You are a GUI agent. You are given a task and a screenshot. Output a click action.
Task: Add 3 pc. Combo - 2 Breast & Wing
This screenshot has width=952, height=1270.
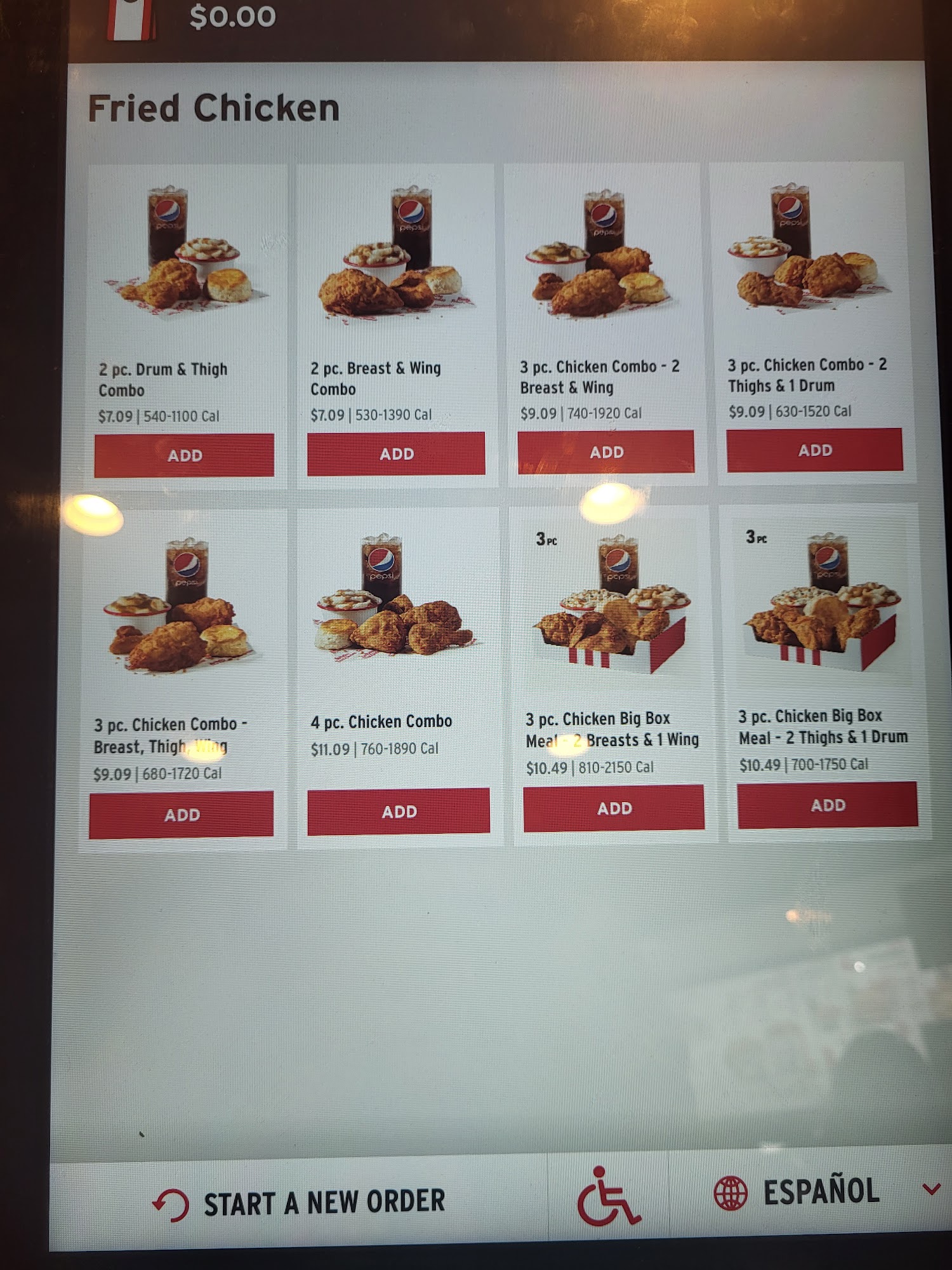[x=606, y=451]
